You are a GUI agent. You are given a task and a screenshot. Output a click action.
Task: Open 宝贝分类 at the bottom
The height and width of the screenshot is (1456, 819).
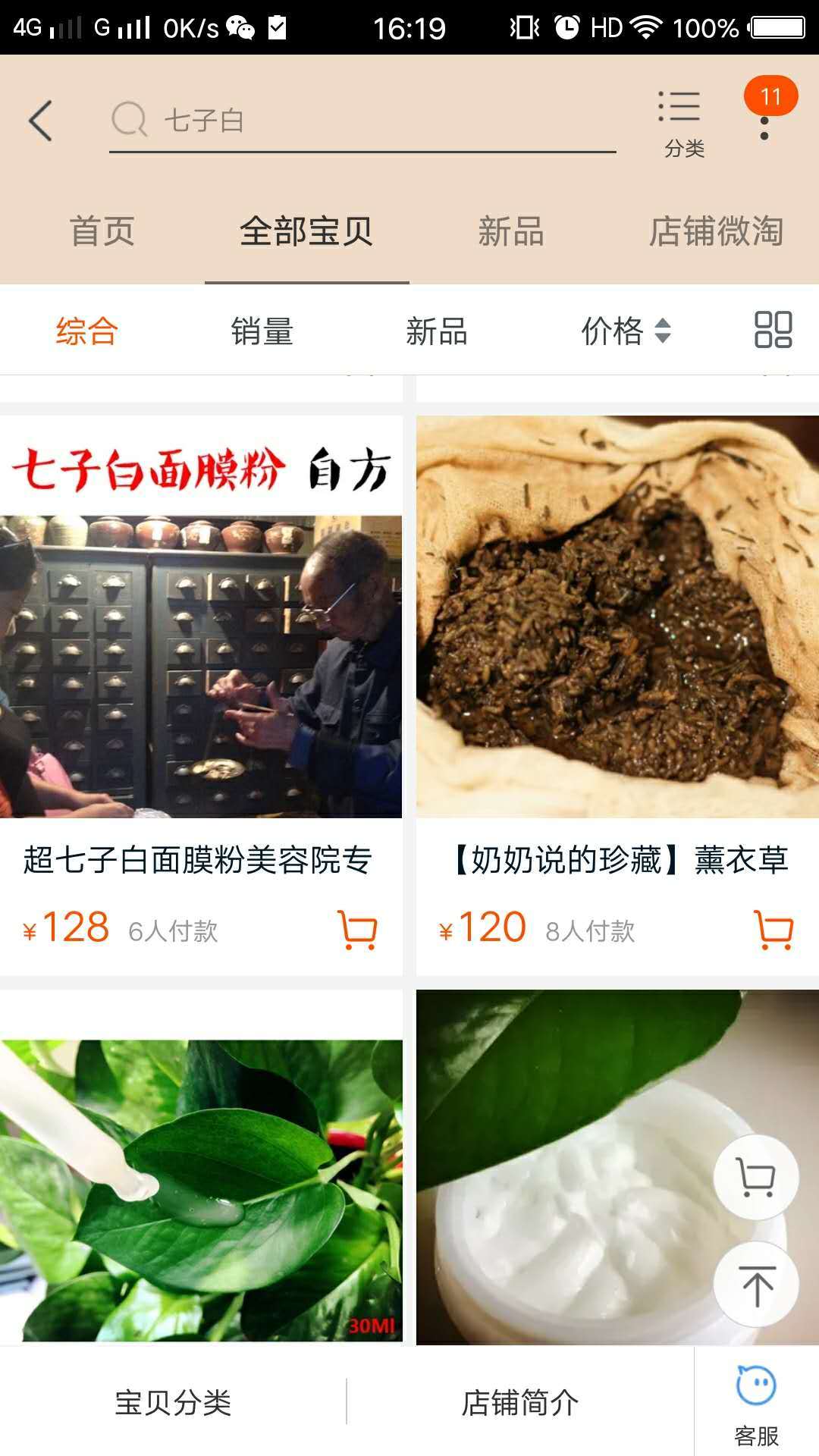pos(173,1402)
